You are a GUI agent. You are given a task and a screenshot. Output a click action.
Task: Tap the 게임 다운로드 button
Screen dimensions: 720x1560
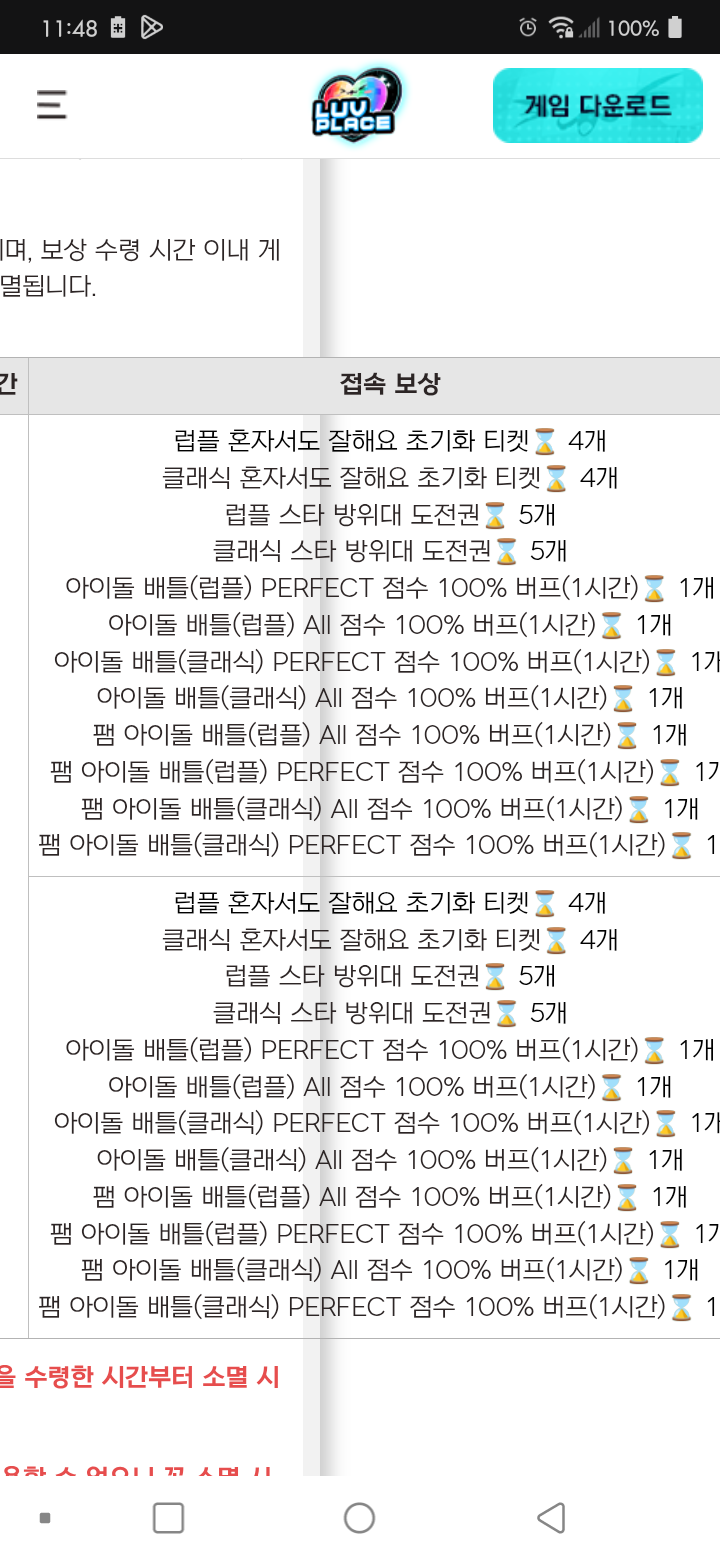597,106
